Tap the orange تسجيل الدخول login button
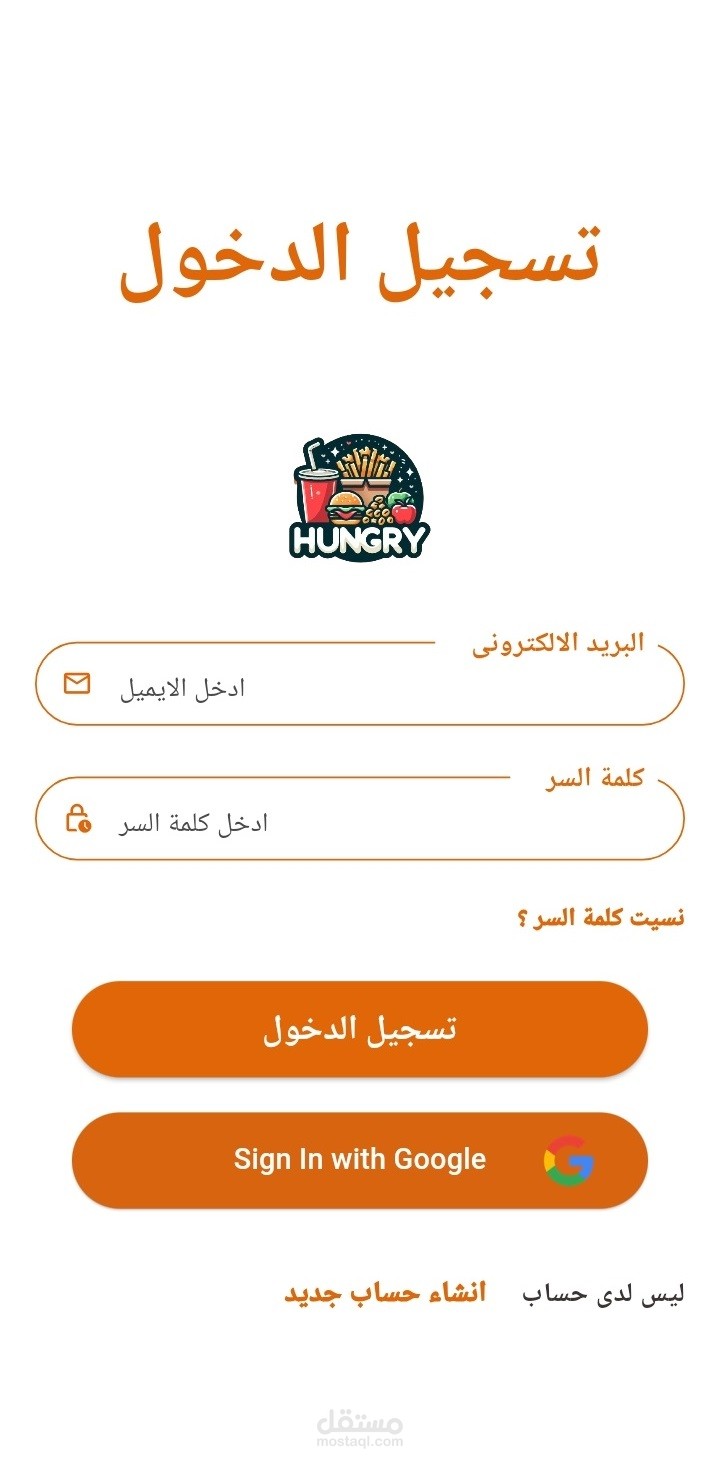The height and width of the screenshot is (1479, 720). (x=360, y=1029)
